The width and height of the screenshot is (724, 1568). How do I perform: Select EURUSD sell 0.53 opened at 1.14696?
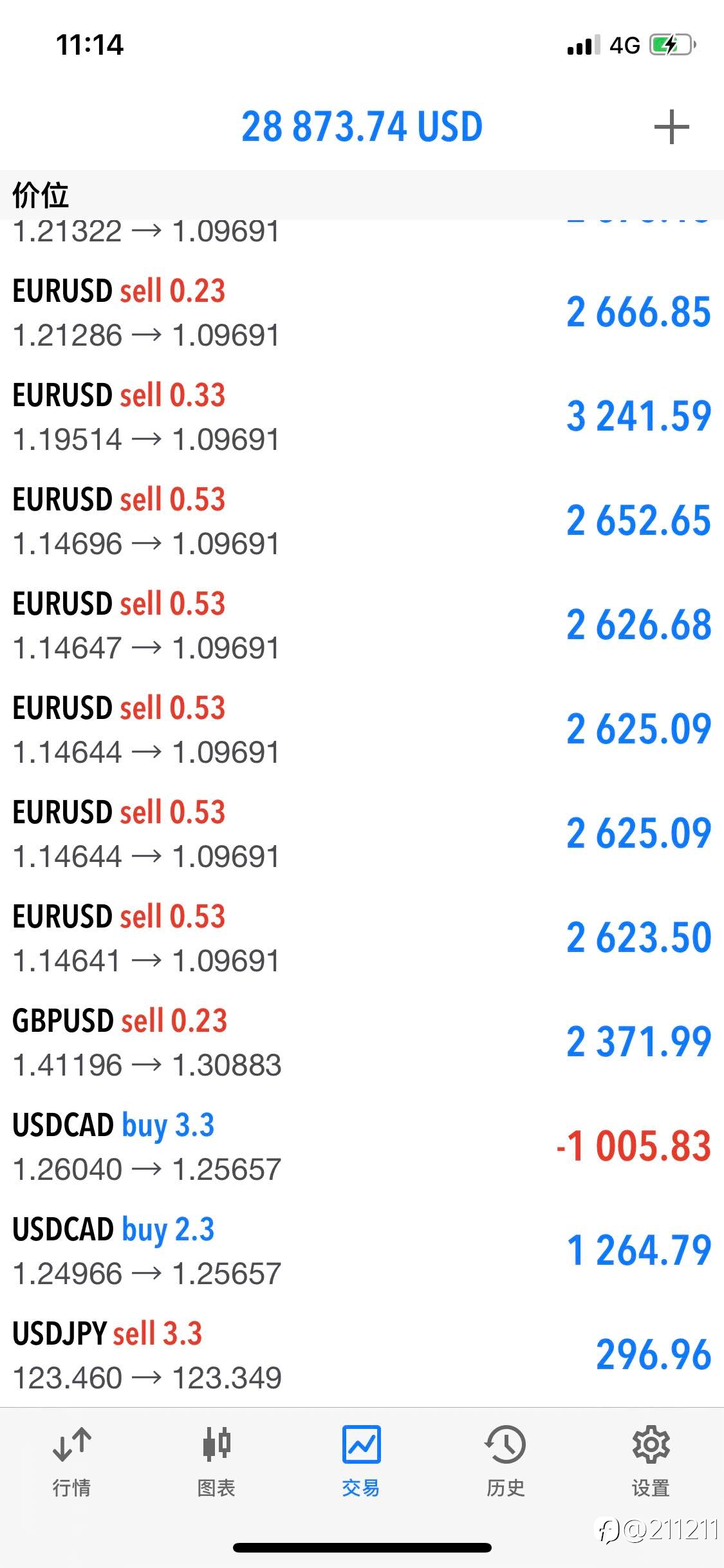coord(362,521)
